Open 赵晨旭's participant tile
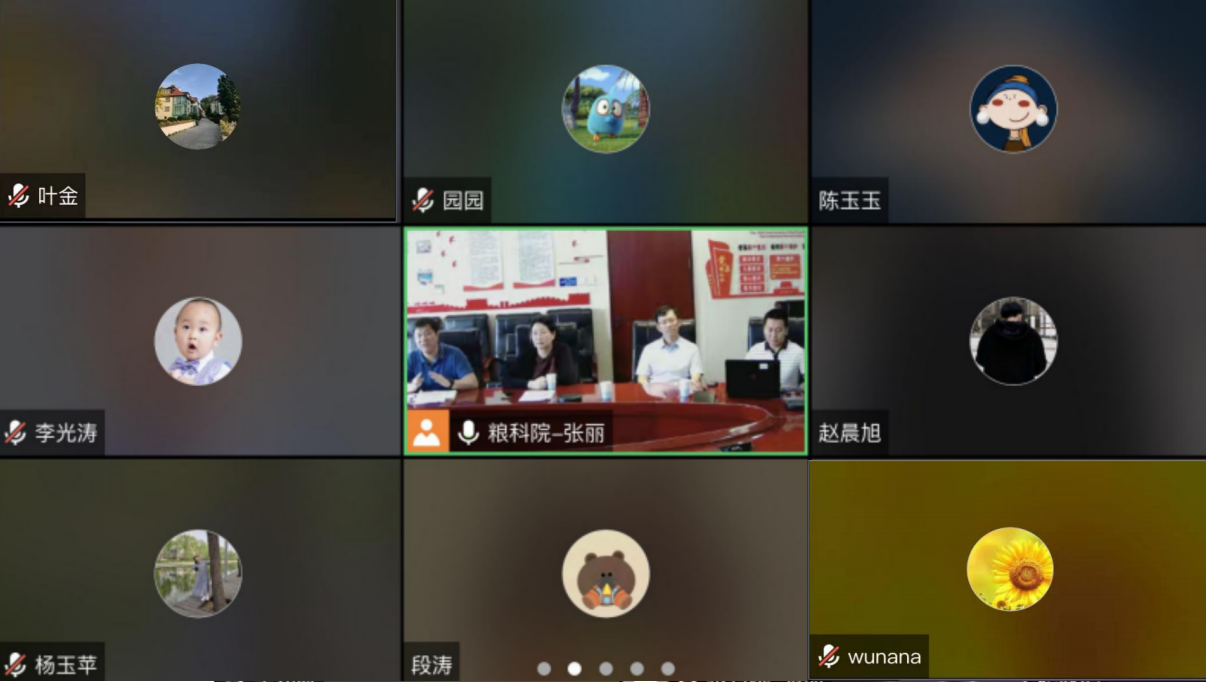 (x=1012, y=341)
